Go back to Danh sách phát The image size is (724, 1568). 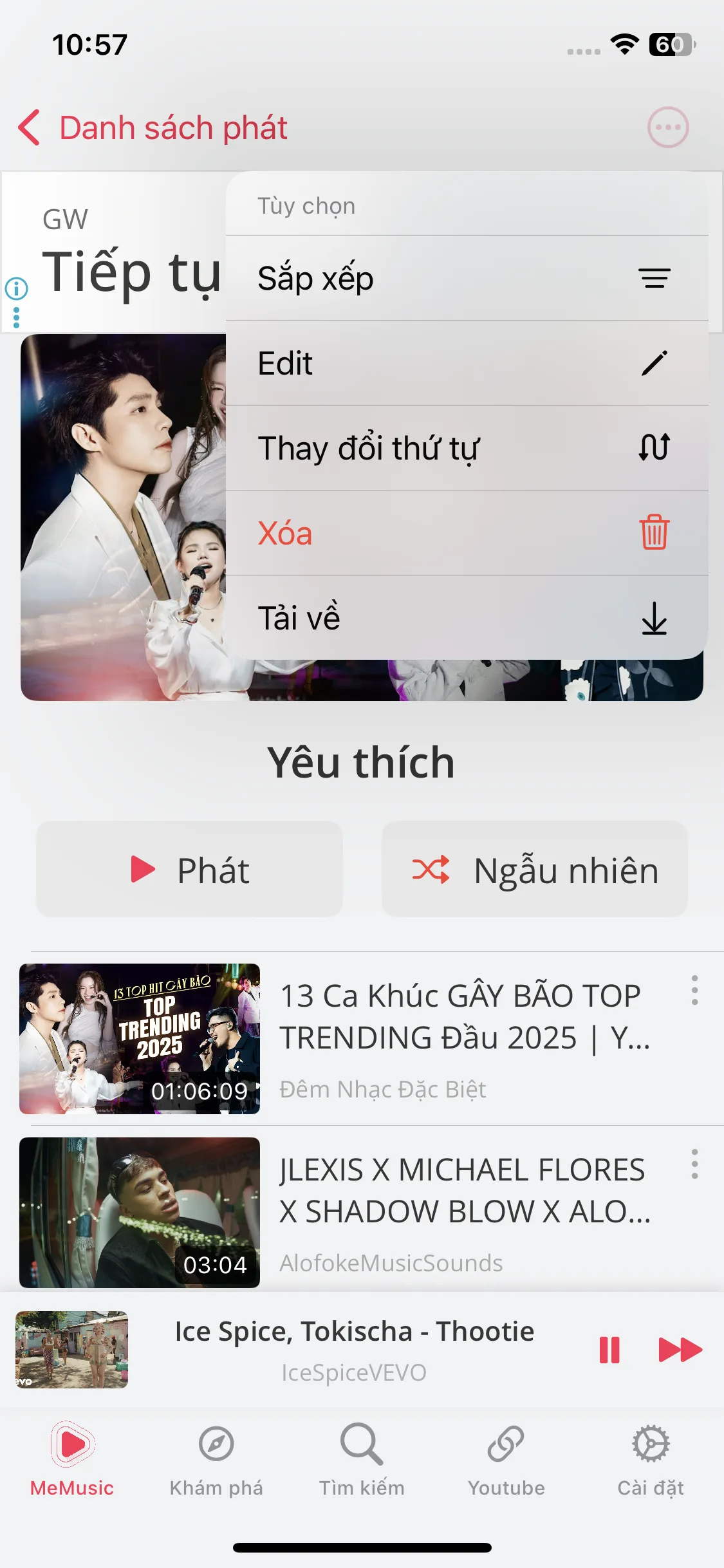(153, 127)
